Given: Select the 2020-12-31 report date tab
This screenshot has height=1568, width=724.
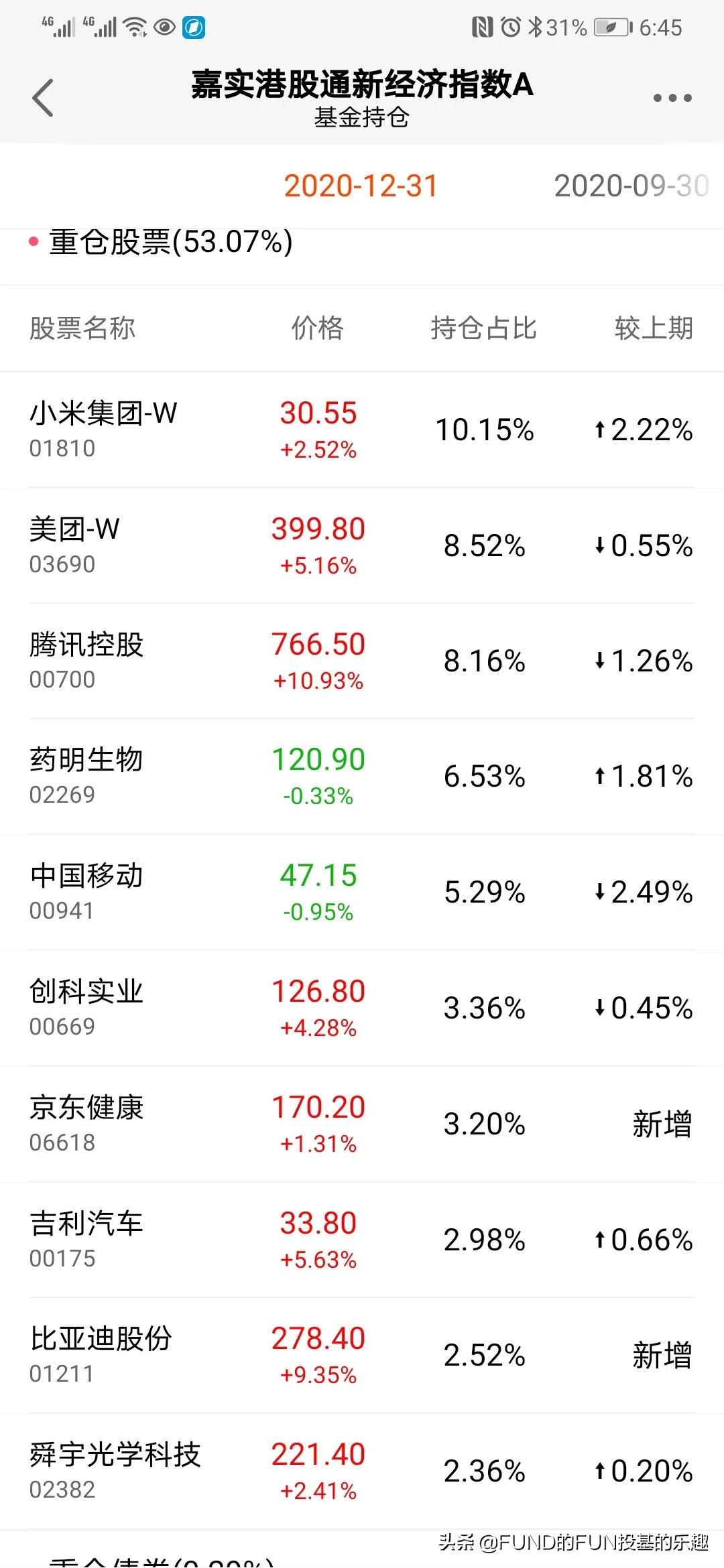Looking at the screenshot, I should [x=361, y=186].
